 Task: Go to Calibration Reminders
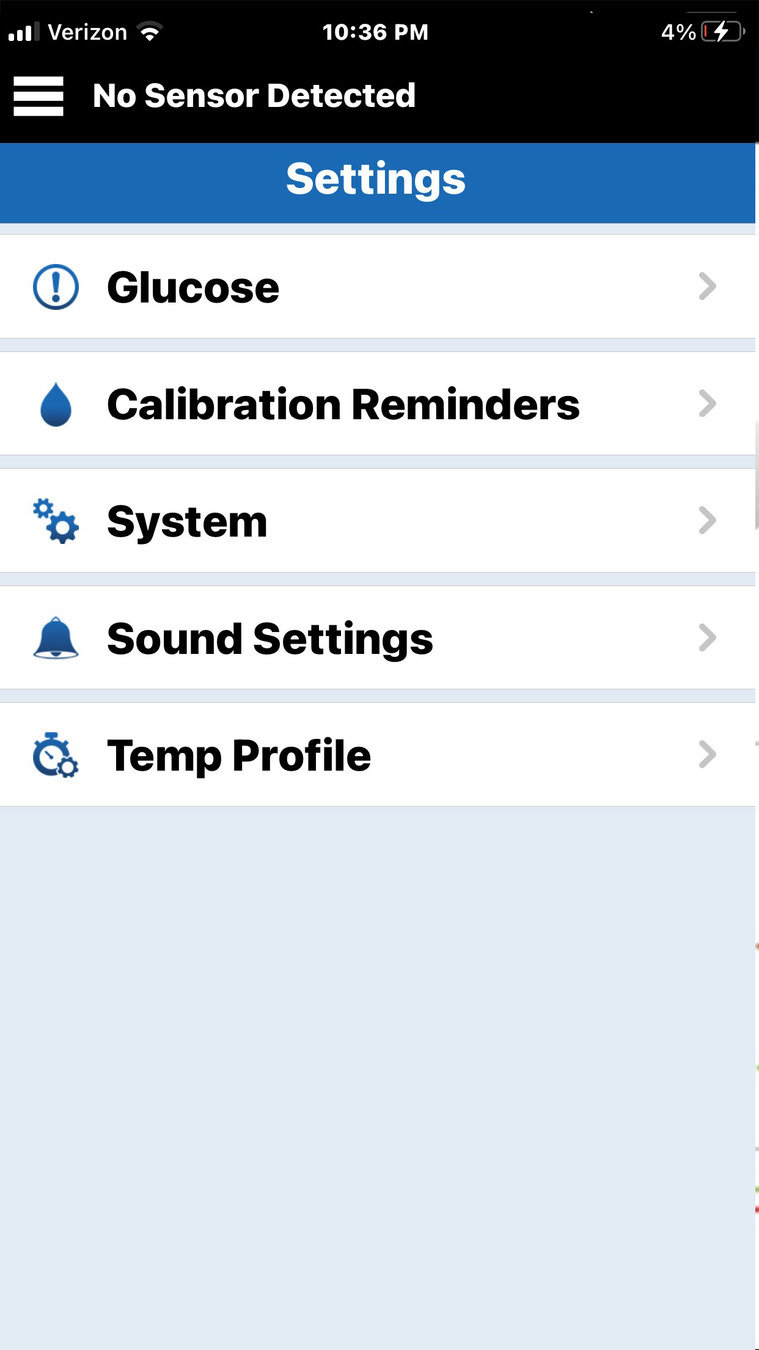(x=377, y=405)
